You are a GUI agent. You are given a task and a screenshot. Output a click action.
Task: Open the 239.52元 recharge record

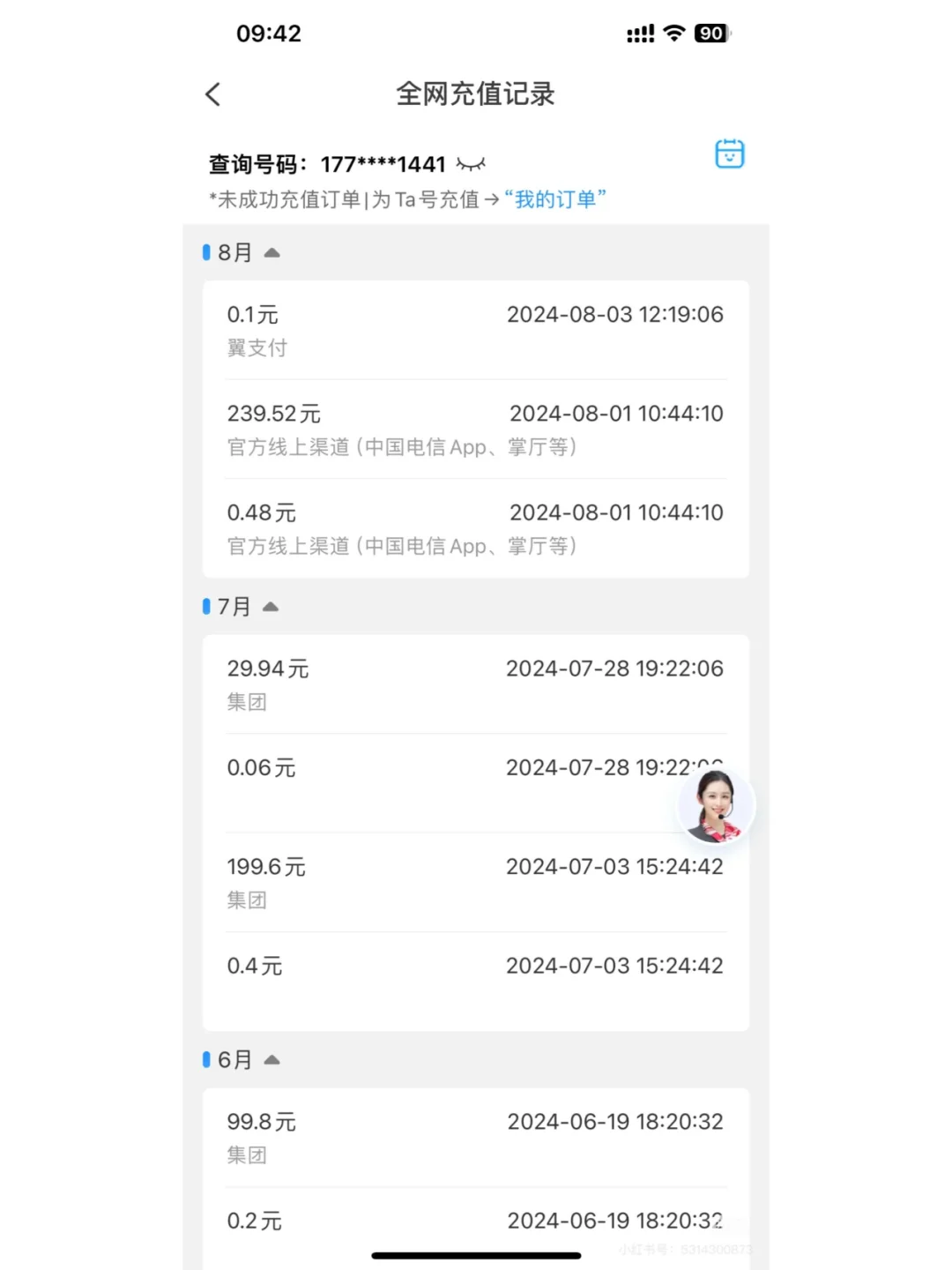point(476,430)
